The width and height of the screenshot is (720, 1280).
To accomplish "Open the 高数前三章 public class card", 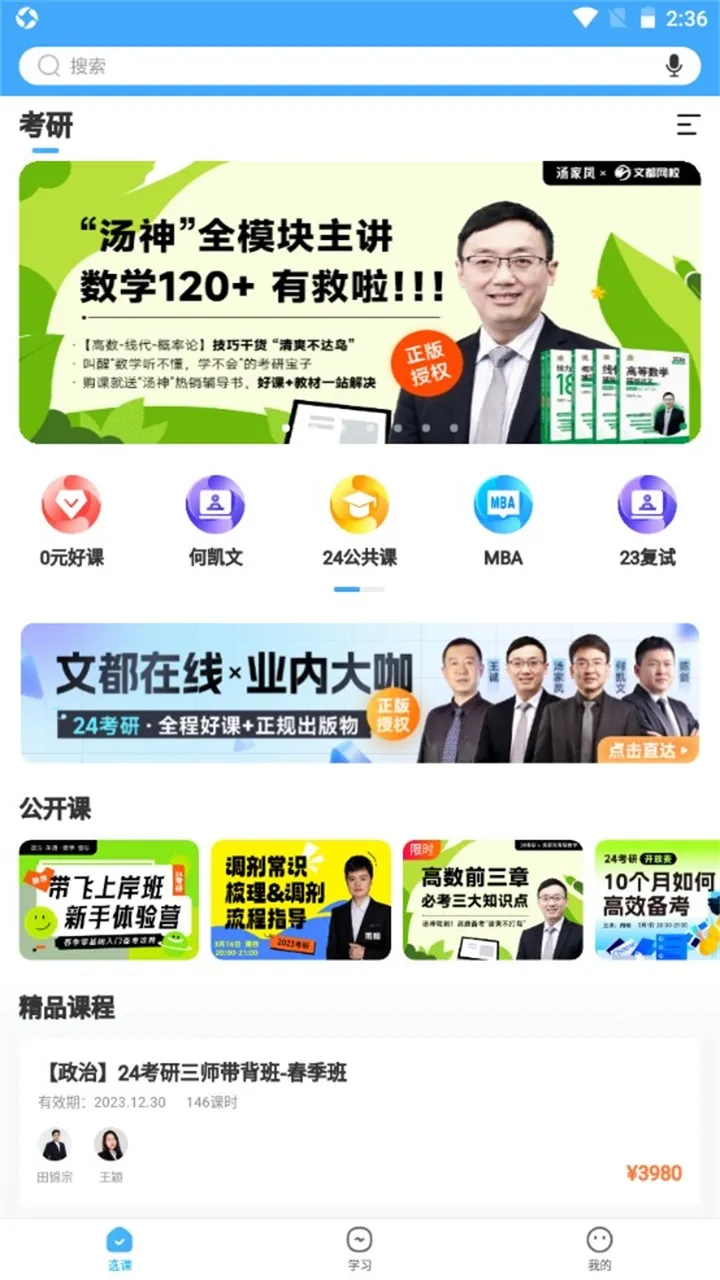I will click(493, 900).
